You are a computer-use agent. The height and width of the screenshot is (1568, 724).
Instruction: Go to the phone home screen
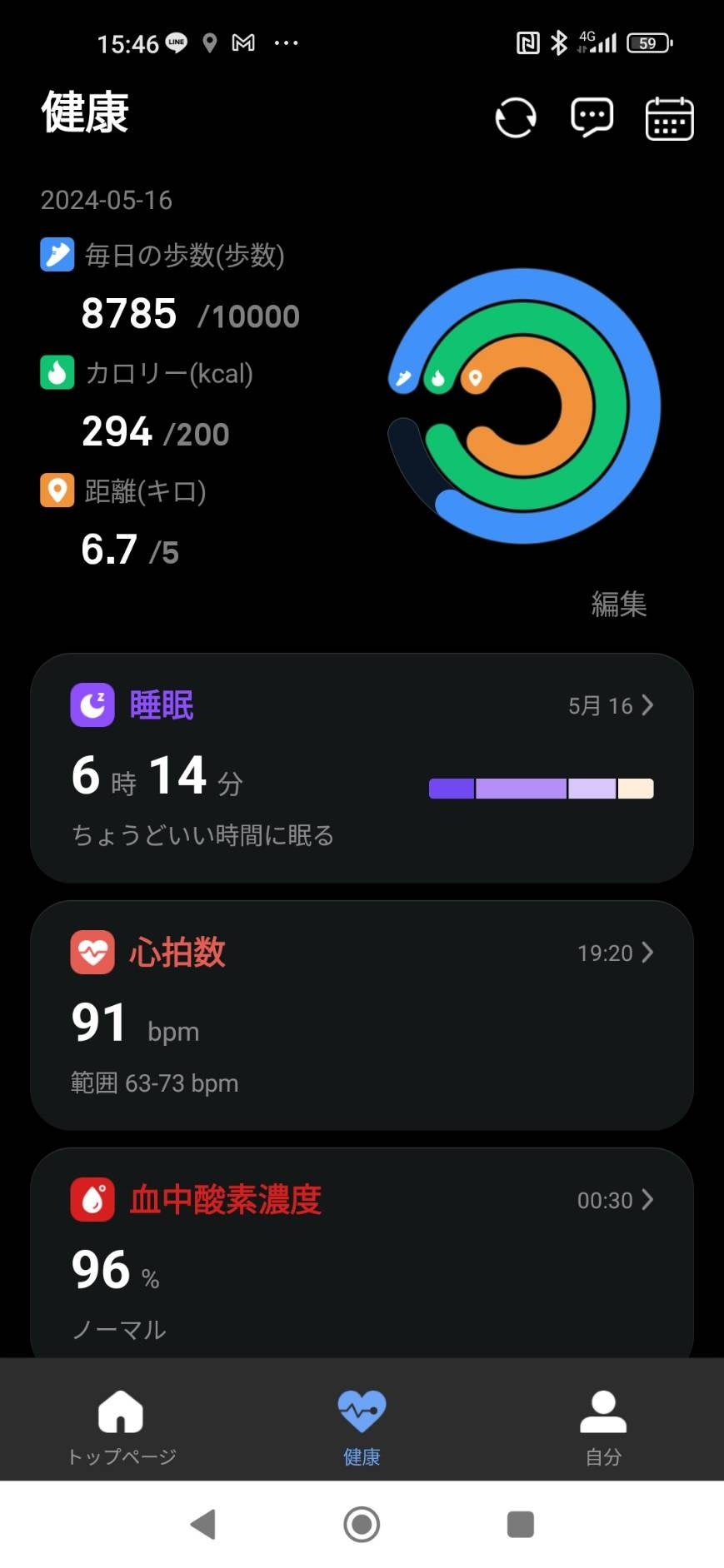362,1524
